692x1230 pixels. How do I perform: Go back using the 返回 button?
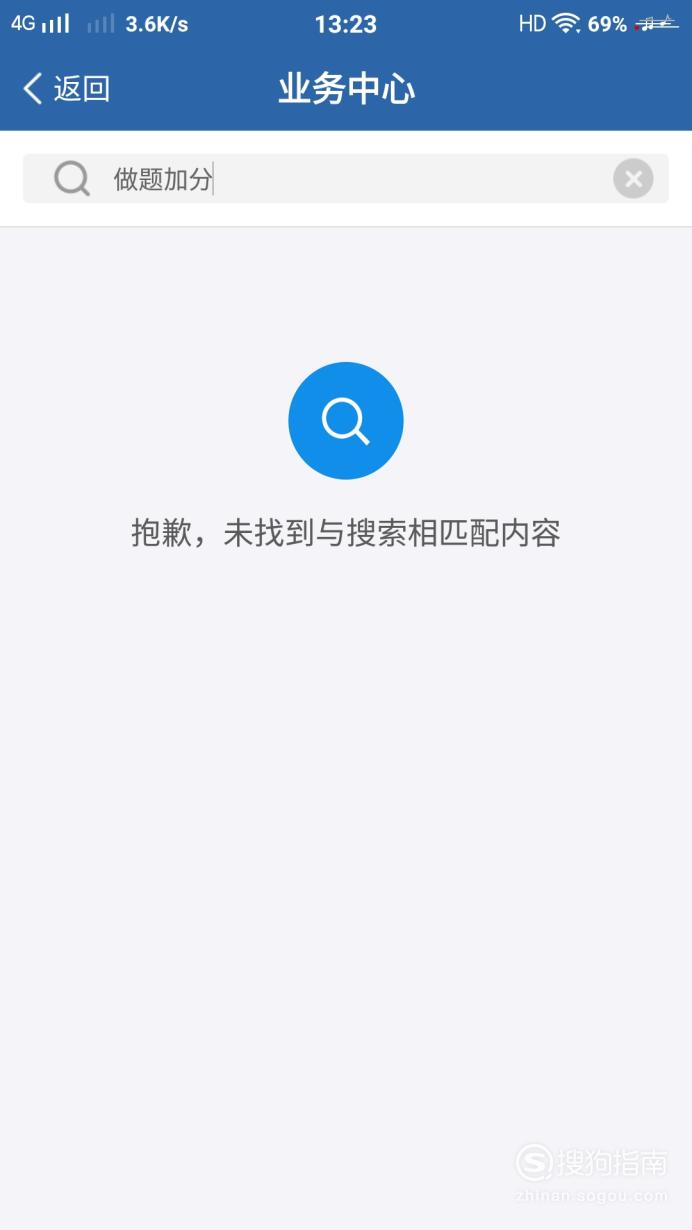tap(66, 89)
